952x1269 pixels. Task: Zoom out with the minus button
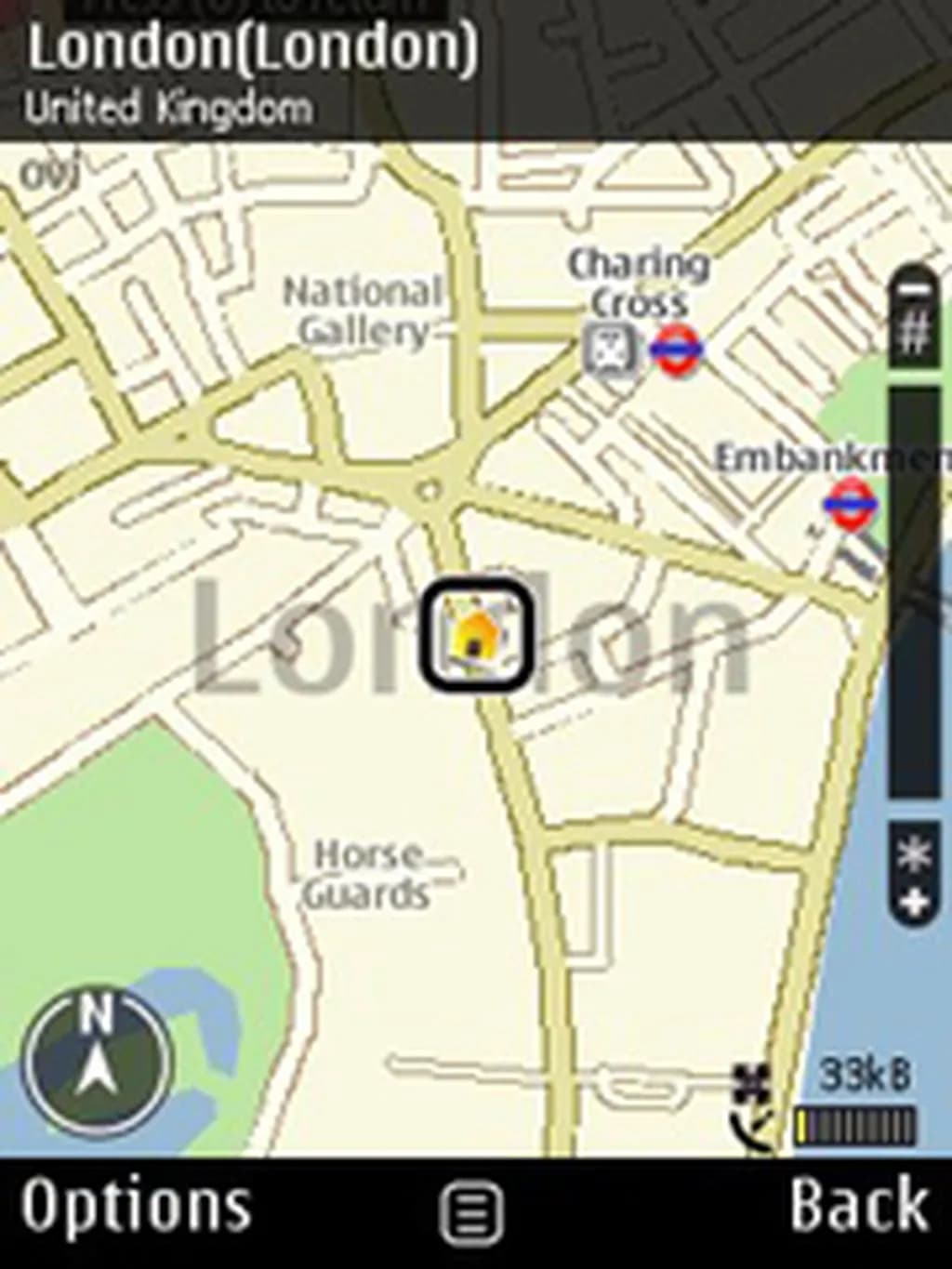coord(915,289)
